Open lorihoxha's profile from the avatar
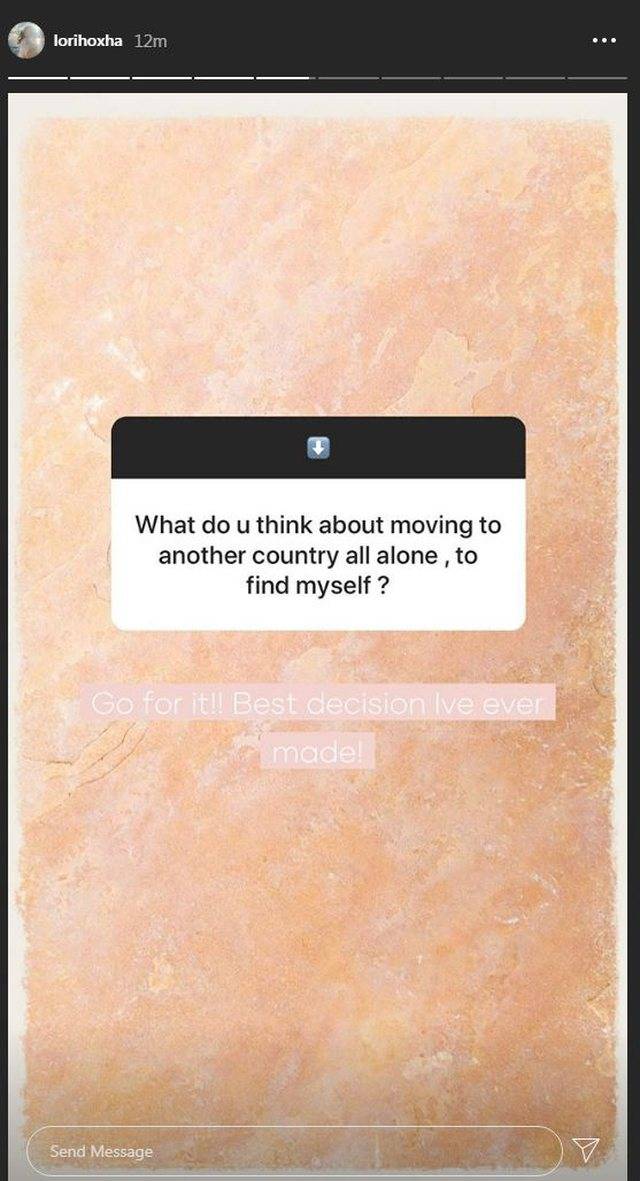The image size is (640, 1181). (26, 40)
